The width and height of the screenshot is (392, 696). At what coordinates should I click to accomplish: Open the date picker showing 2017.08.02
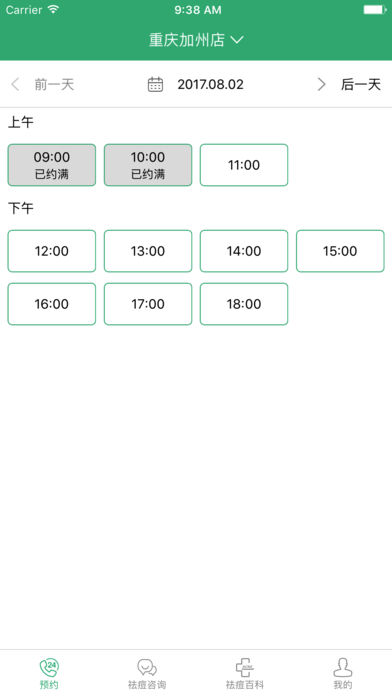[x=196, y=84]
